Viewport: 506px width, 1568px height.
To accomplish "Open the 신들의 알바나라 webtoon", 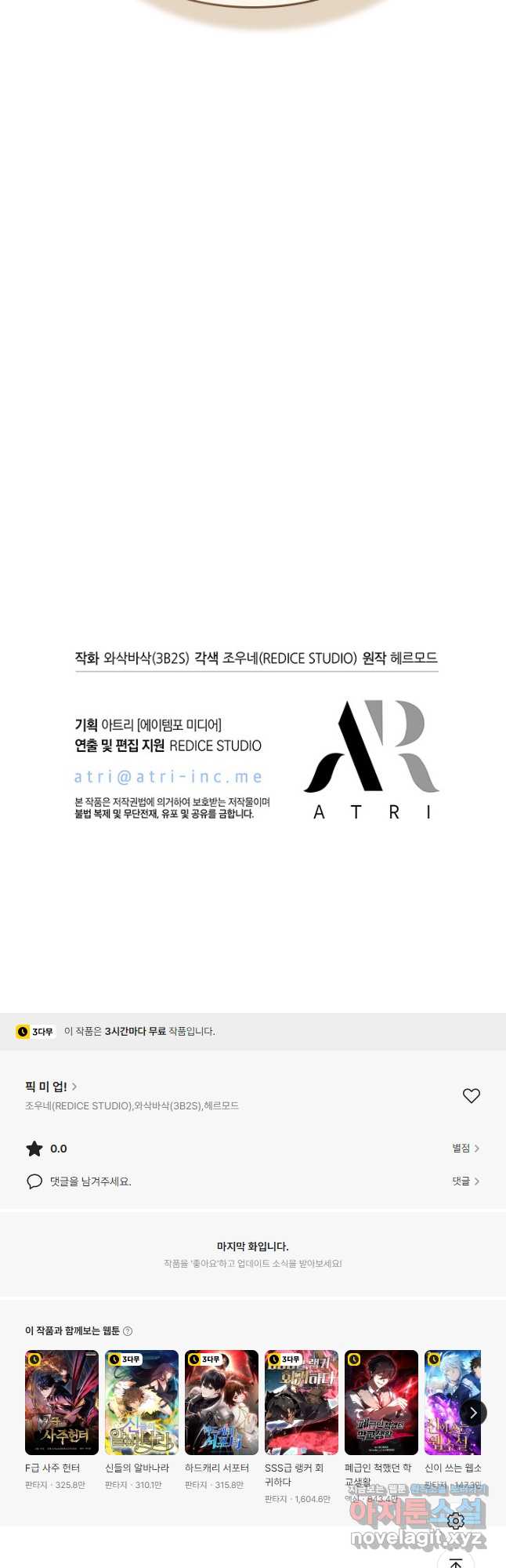I will pos(142,1403).
